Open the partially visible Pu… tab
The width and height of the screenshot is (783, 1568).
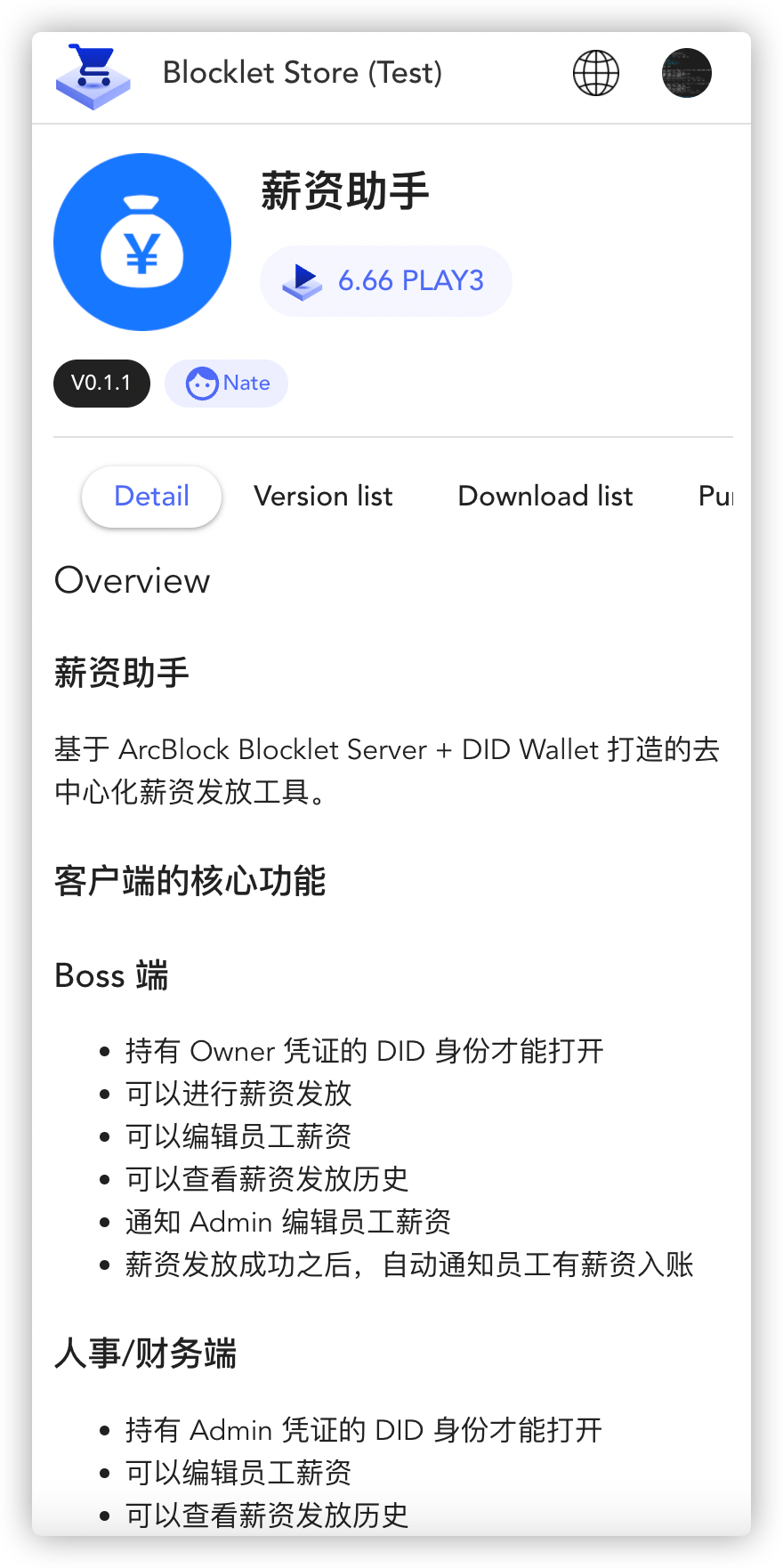(x=715, y=497)
